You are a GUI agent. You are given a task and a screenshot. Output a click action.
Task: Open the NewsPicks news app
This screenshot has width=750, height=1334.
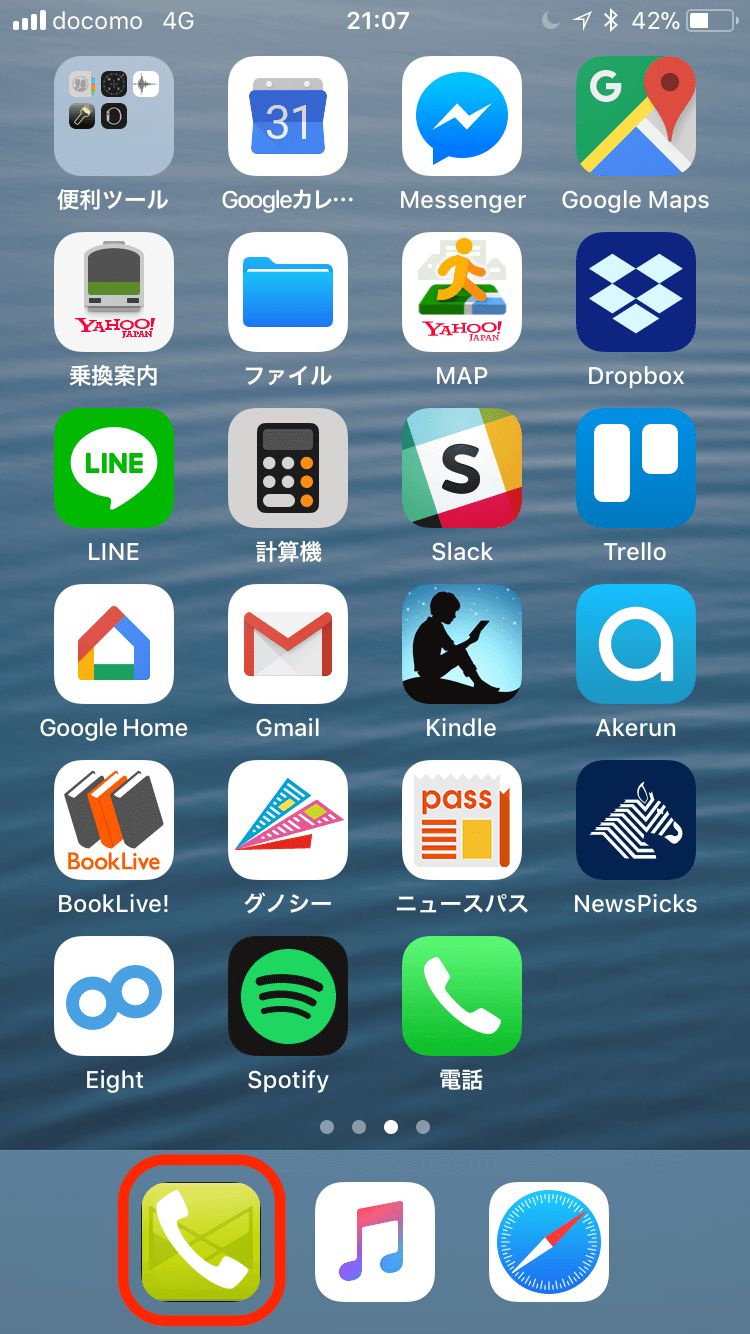pos(635,820)
